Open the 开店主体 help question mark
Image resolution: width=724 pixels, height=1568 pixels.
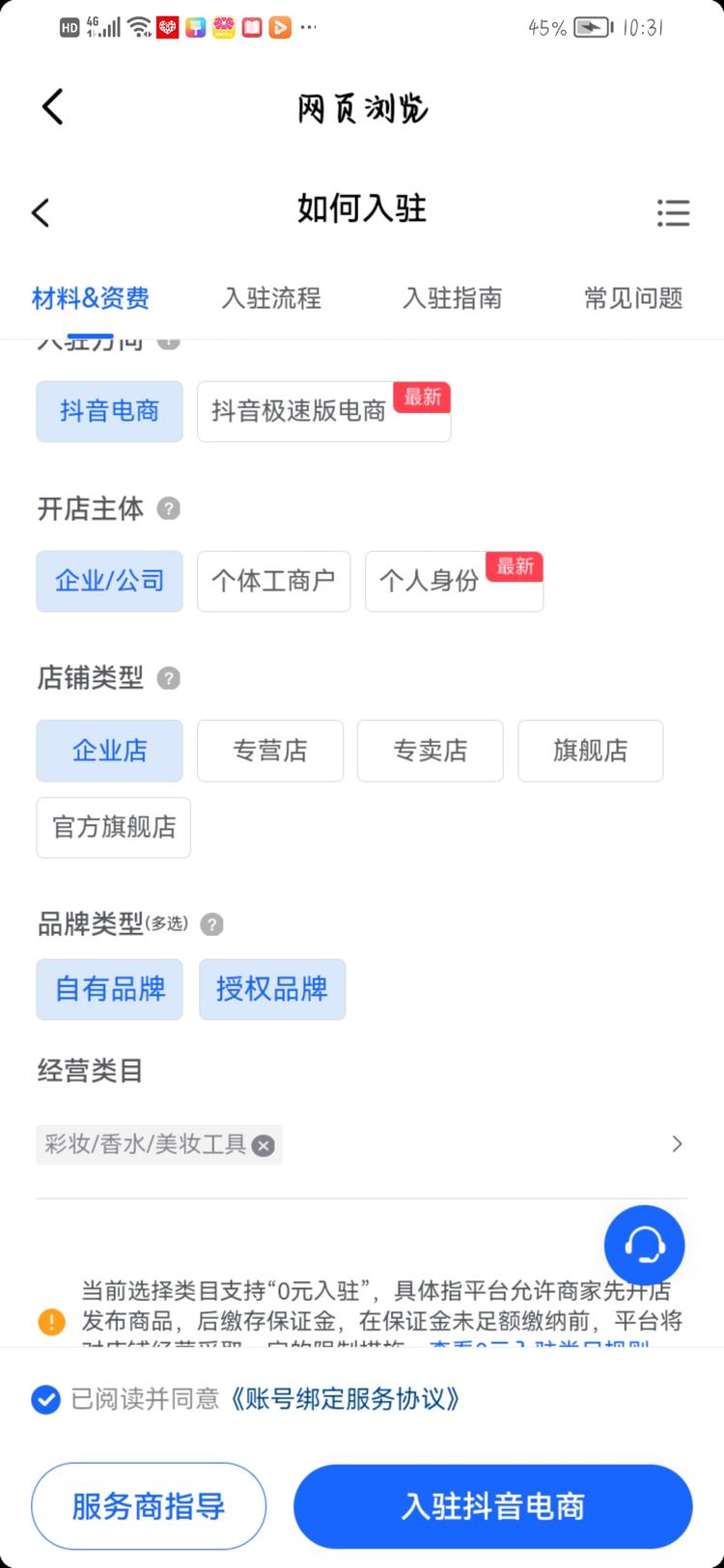pos(169,509)
